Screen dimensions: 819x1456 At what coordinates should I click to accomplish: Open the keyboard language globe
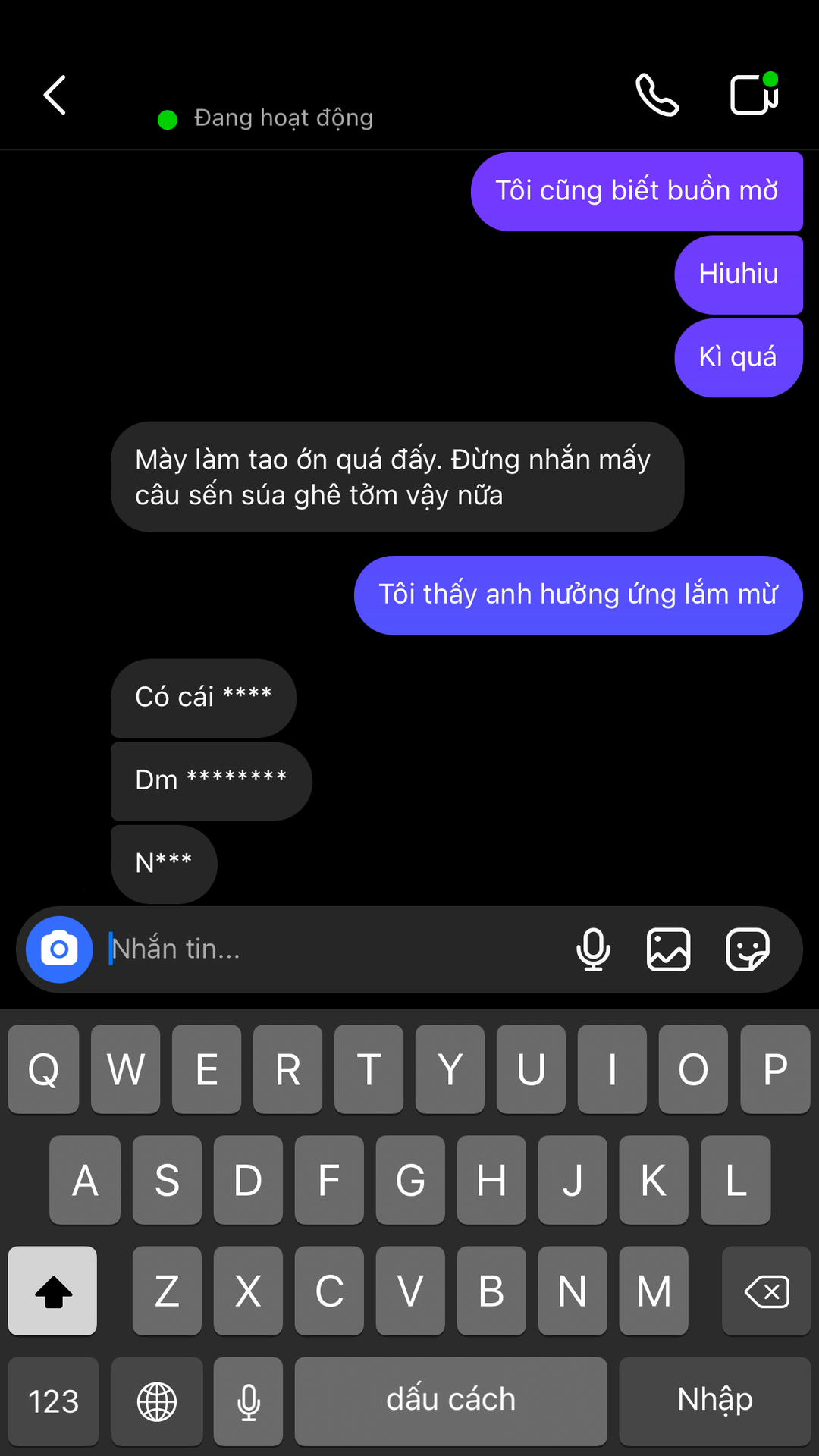click(x=157, y=1401)
